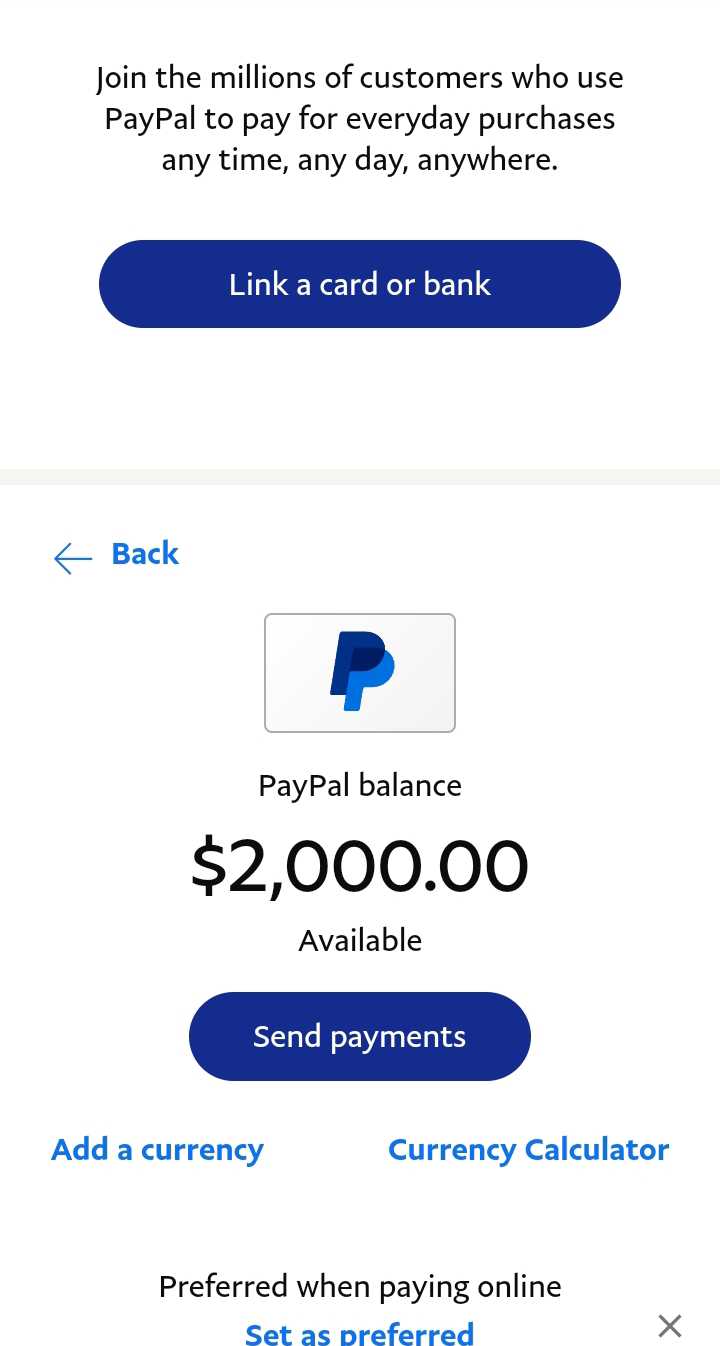
Task: Tap Link a card or bank
Action: [x=360, y=284]
